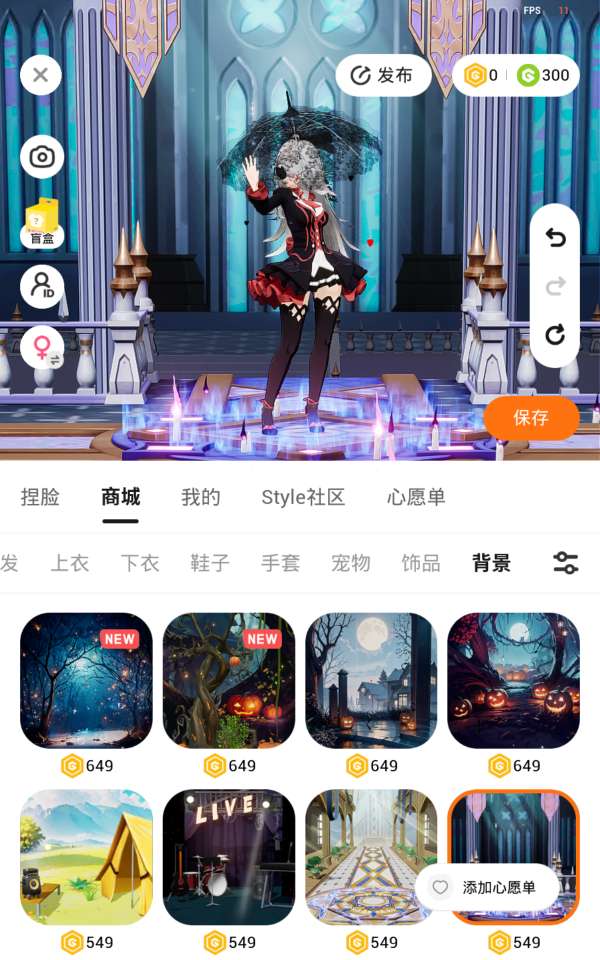The image size is (600, 960).
Task: Open the Style社区 tab
Action: [303, 497]
